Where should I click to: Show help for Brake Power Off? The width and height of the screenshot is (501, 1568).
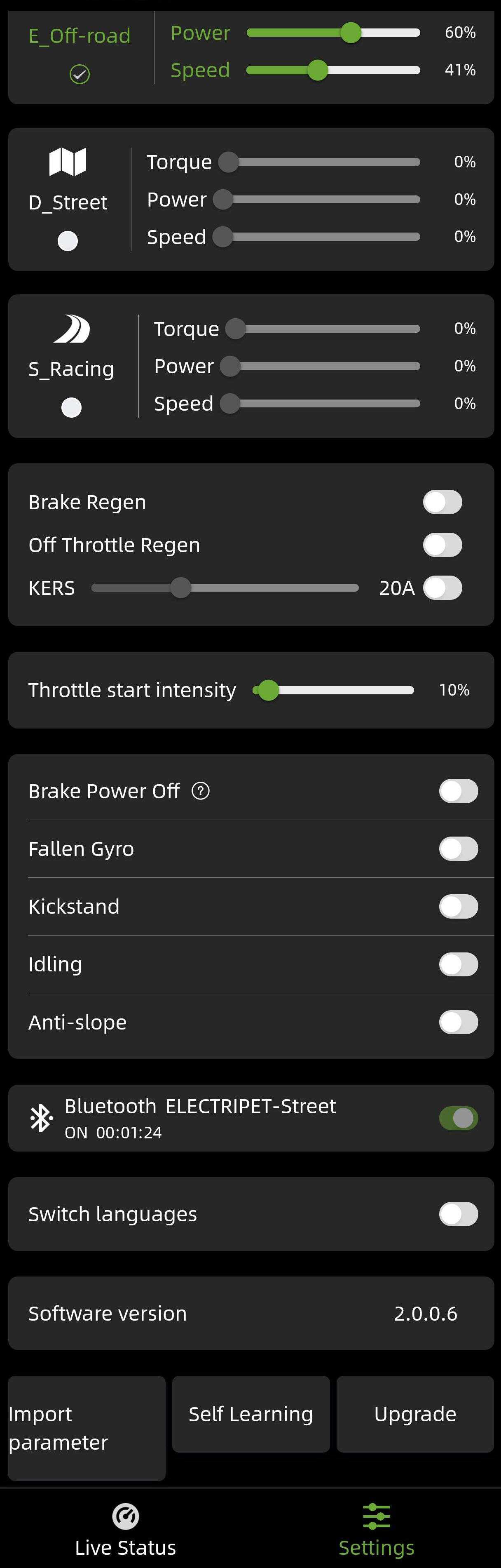201,791
